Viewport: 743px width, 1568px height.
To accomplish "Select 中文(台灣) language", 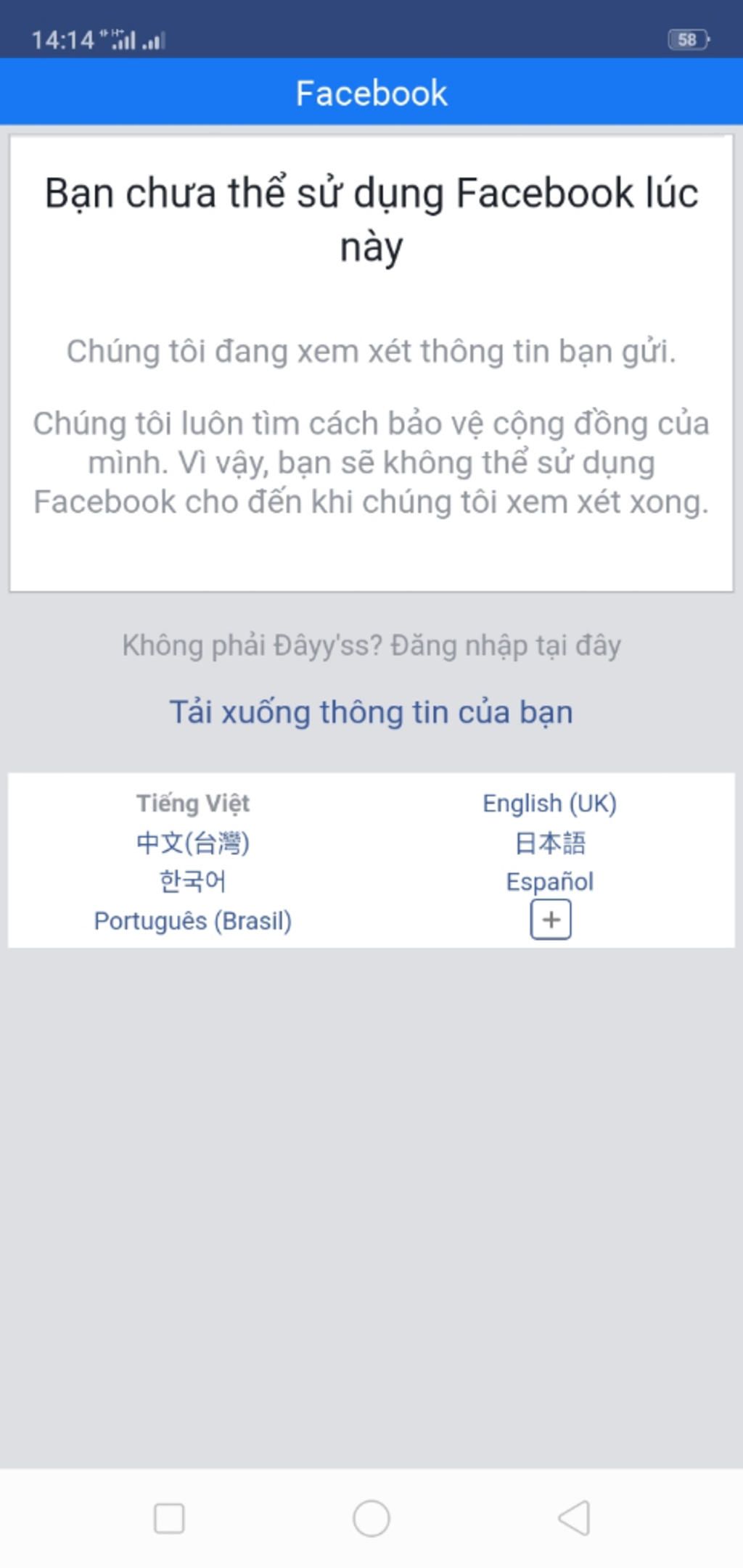I will coord(193,843).
